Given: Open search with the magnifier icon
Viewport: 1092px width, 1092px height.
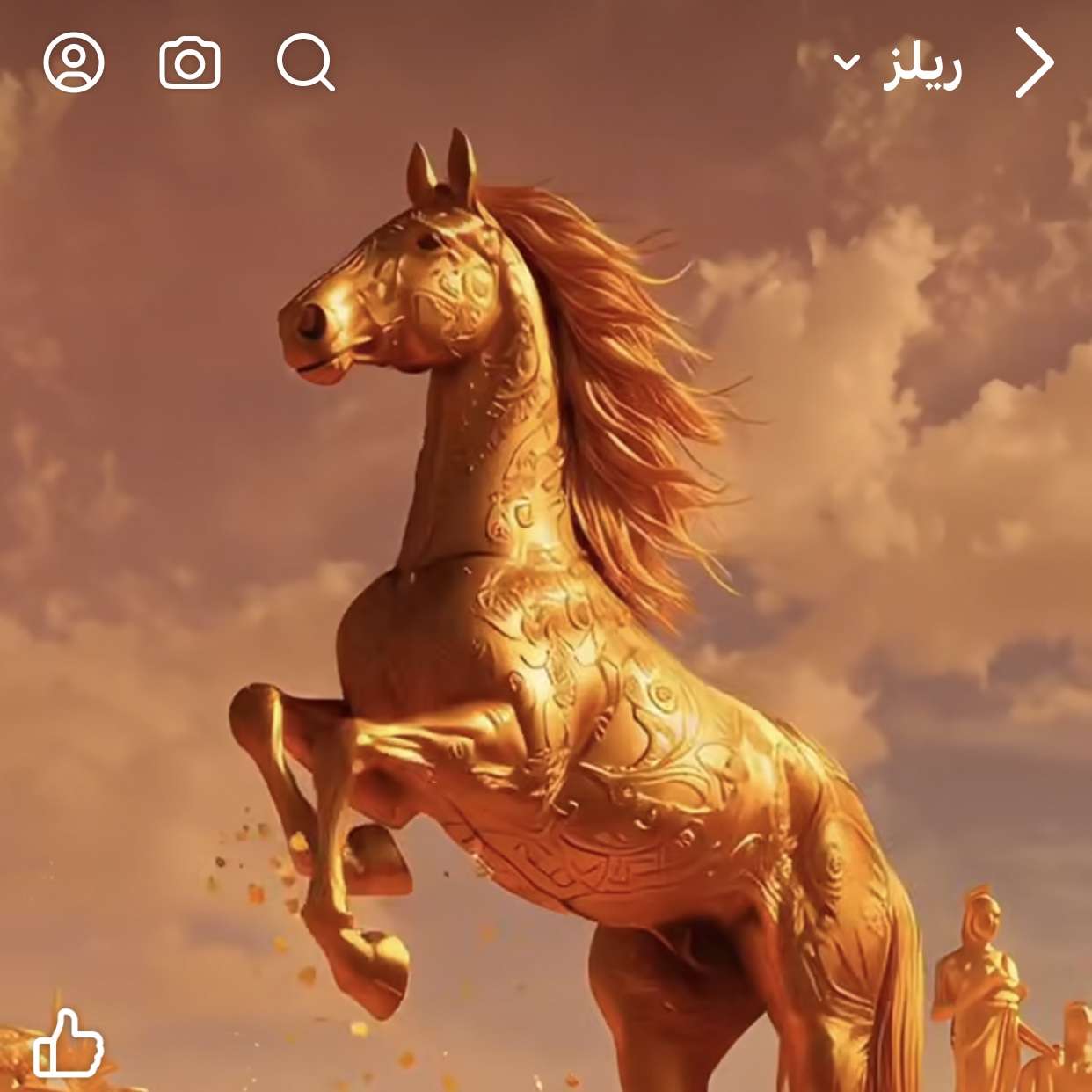Looking at the screenshot, I should click(305, 62).
